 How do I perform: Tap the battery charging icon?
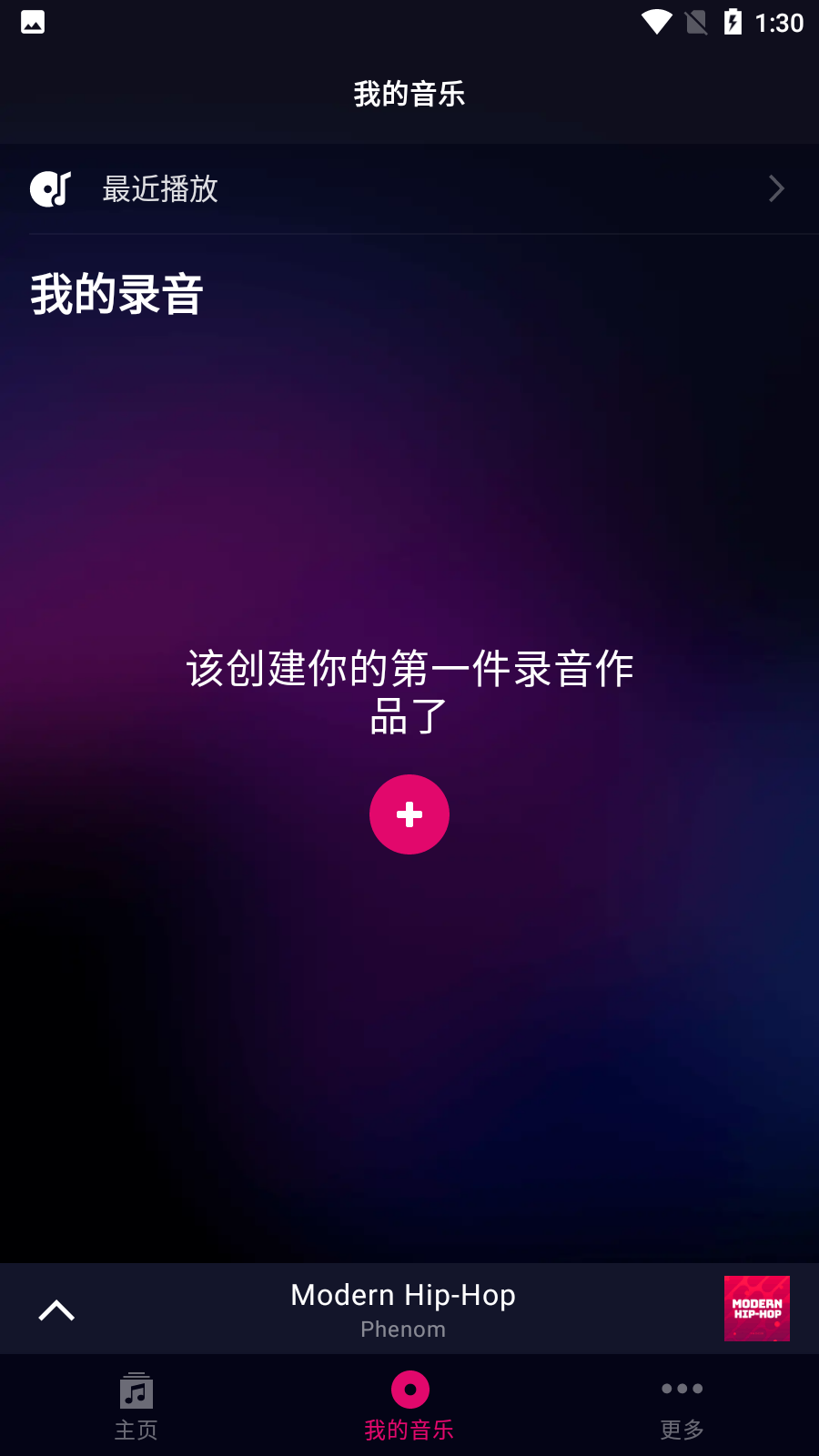click(x=733, y=23)
